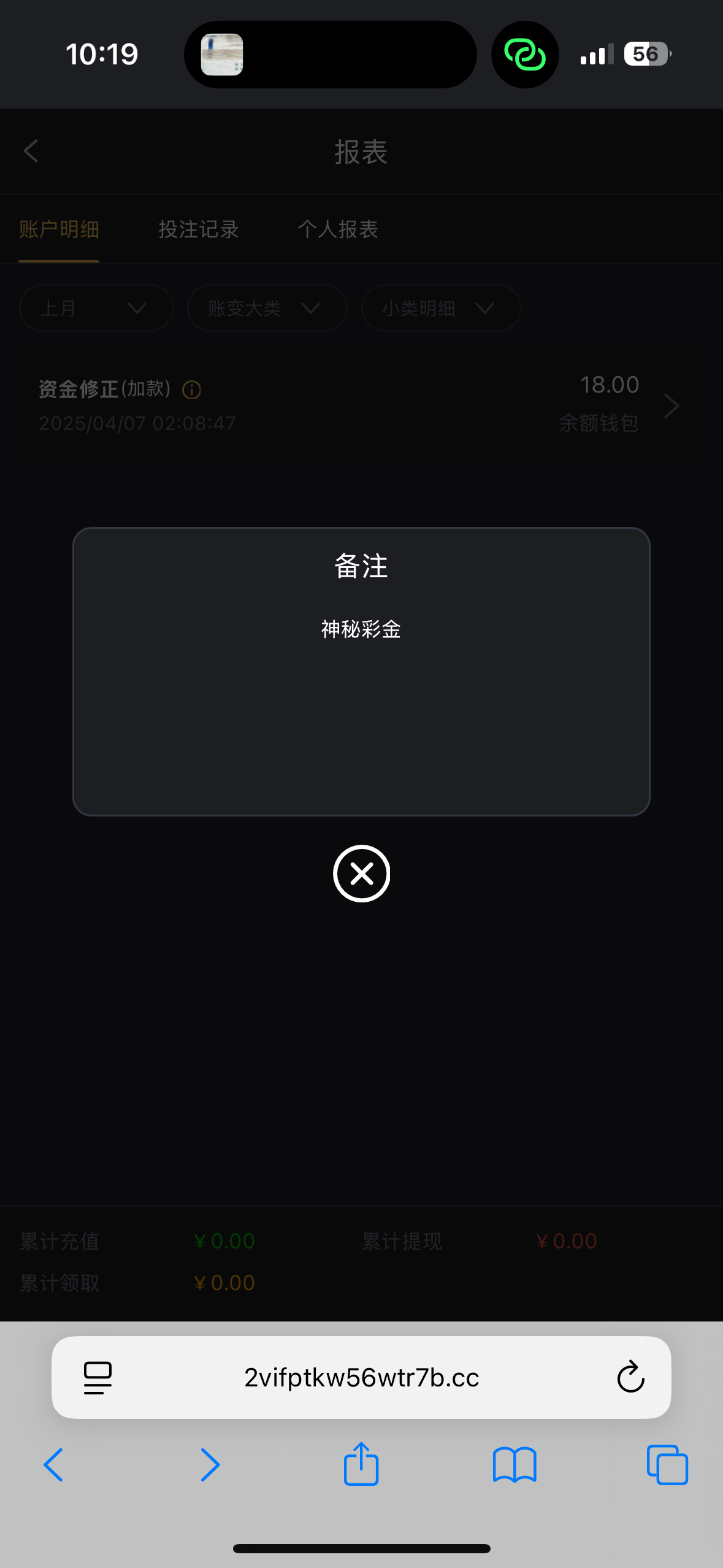Open the 上月 date filter dropdown
The width and height of the screenshot is (723, 1568).
96,308
